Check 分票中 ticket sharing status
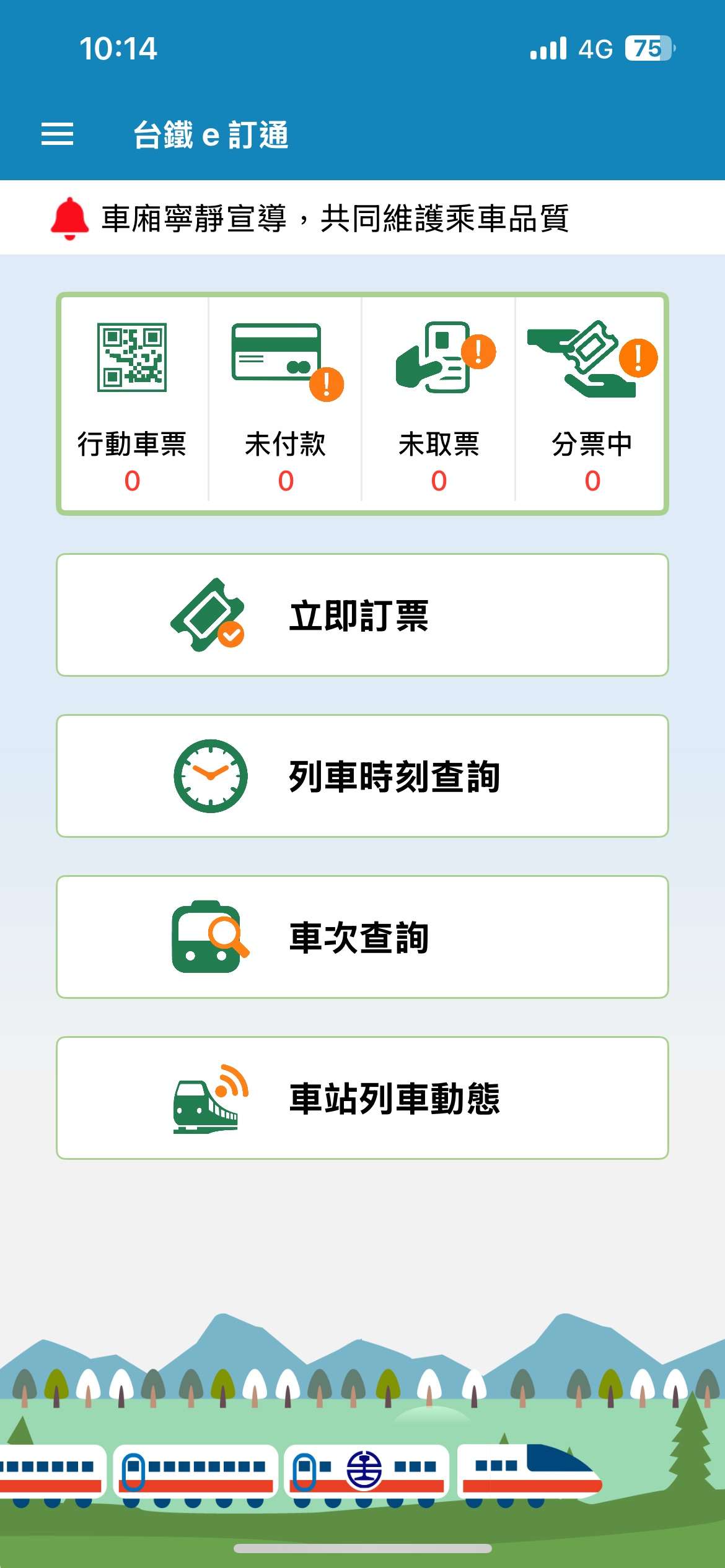Screen dimensions: 725x1568 (592, 403)
